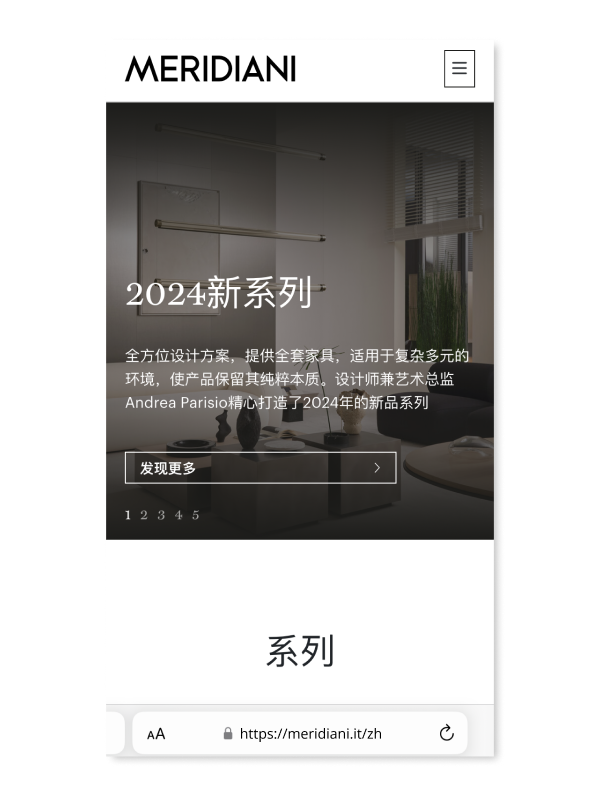Jump to slide 4 of the carousel

[178, 515]
